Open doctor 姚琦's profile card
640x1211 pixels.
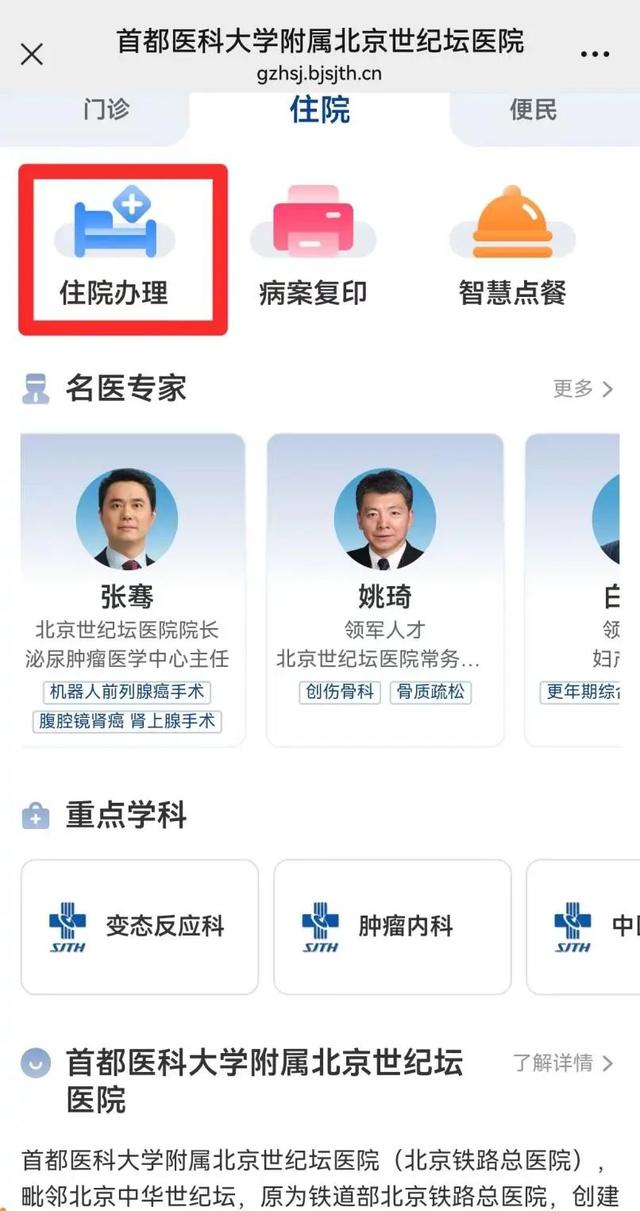coord(385,590)
